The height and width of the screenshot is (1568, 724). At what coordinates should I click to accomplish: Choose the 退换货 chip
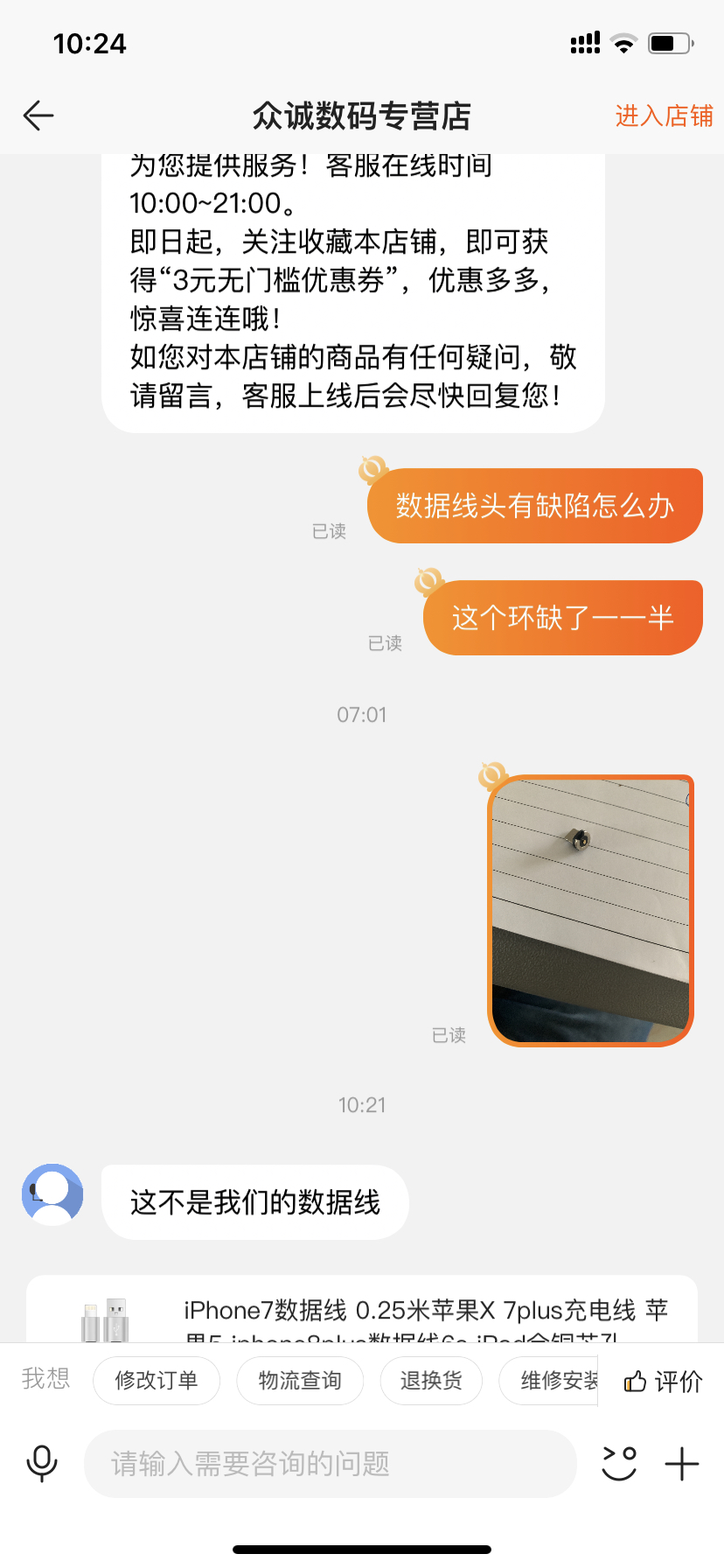(431, 1381)
